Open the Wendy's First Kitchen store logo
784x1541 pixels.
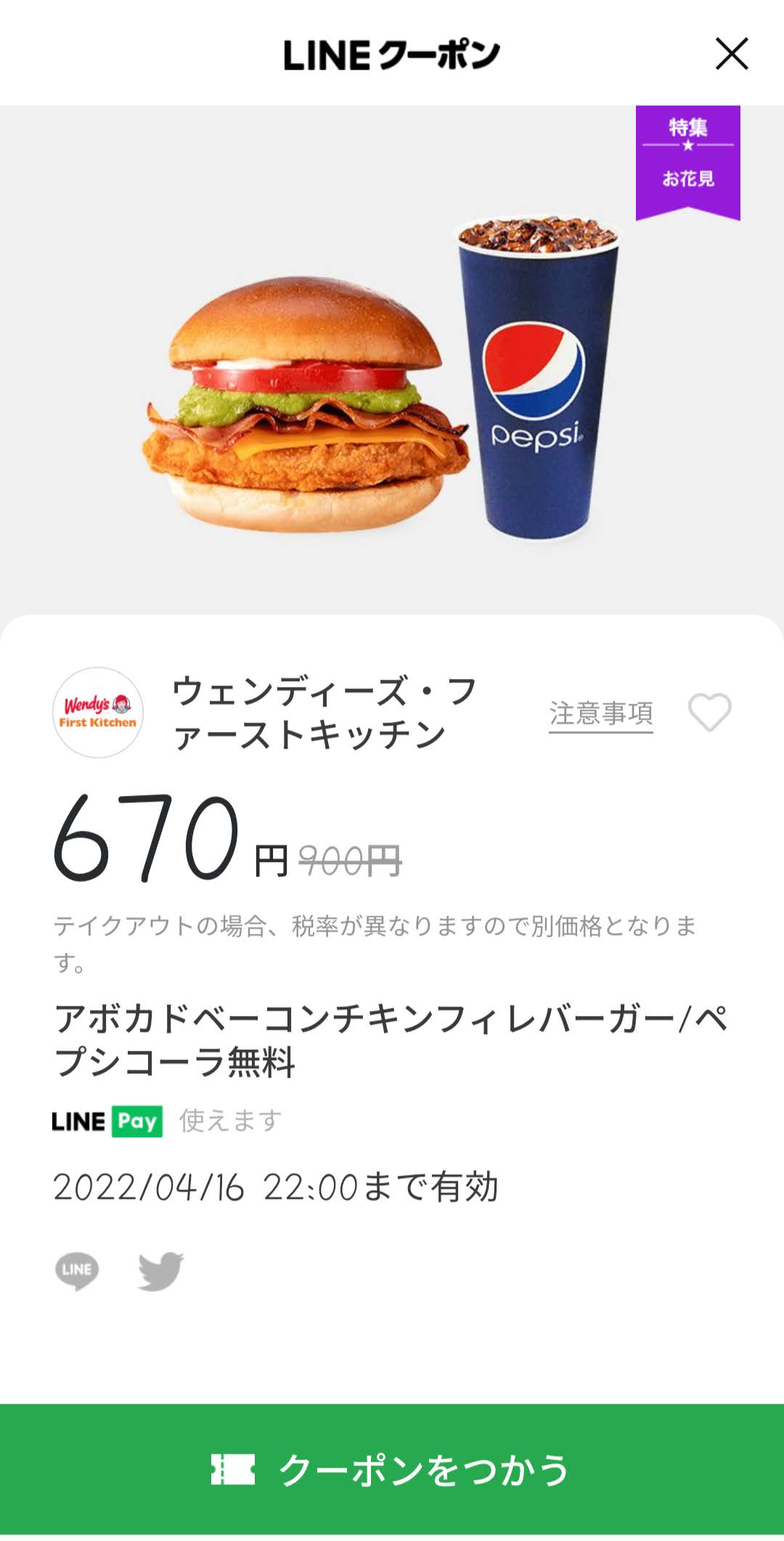tap(98, 712)
